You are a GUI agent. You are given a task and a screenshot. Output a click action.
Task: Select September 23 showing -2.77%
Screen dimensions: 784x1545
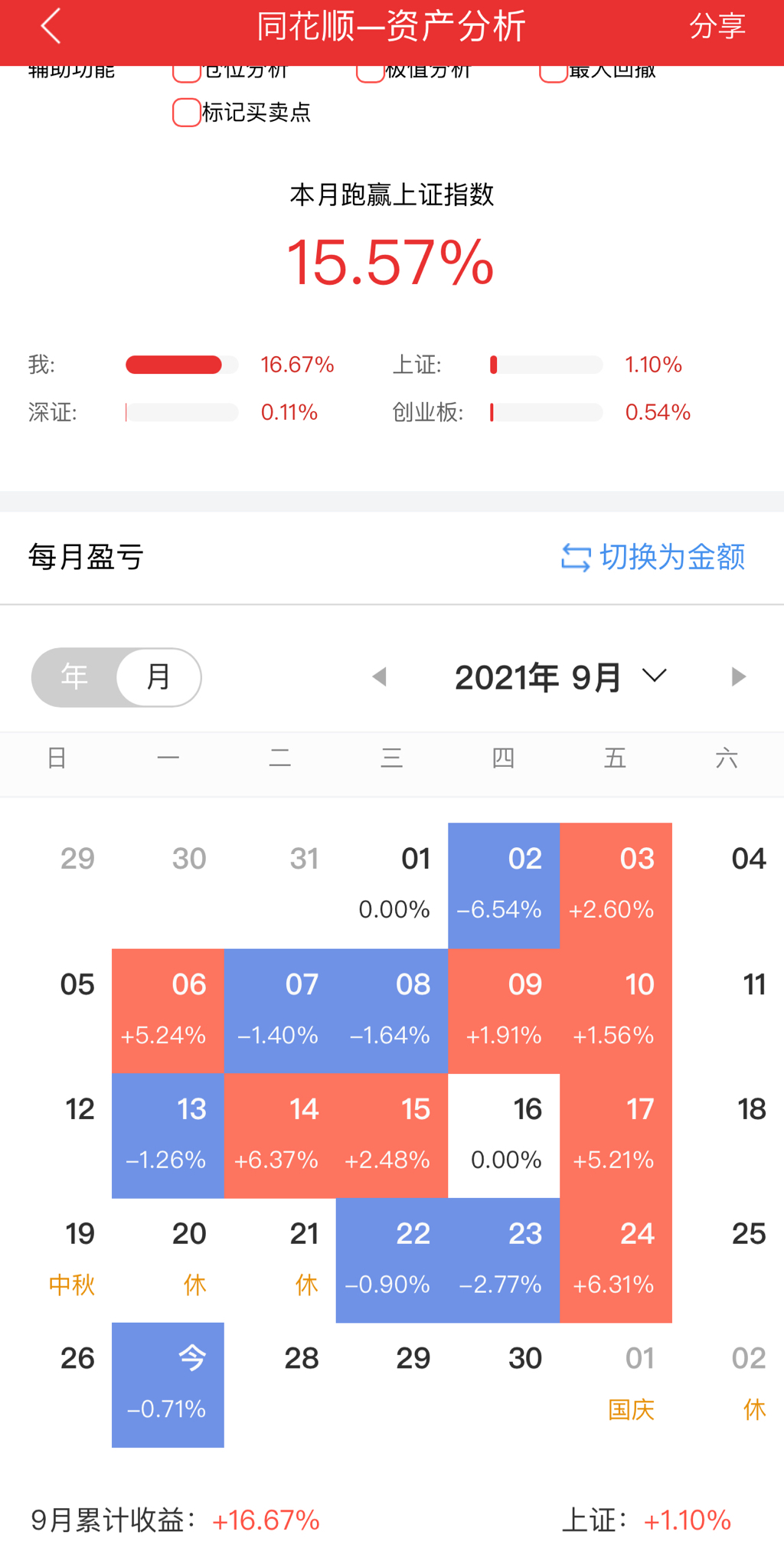504,1260
